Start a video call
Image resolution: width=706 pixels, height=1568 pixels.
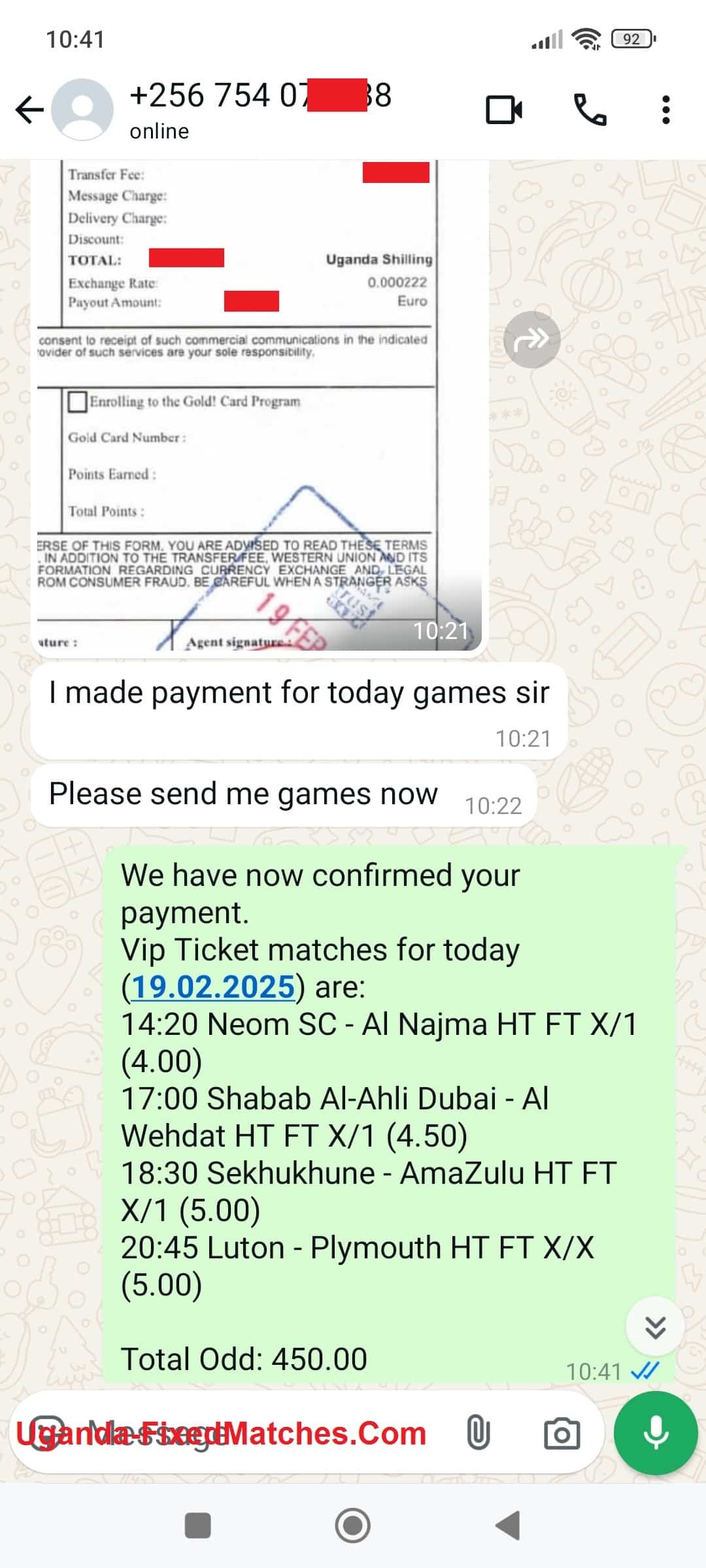504,109
